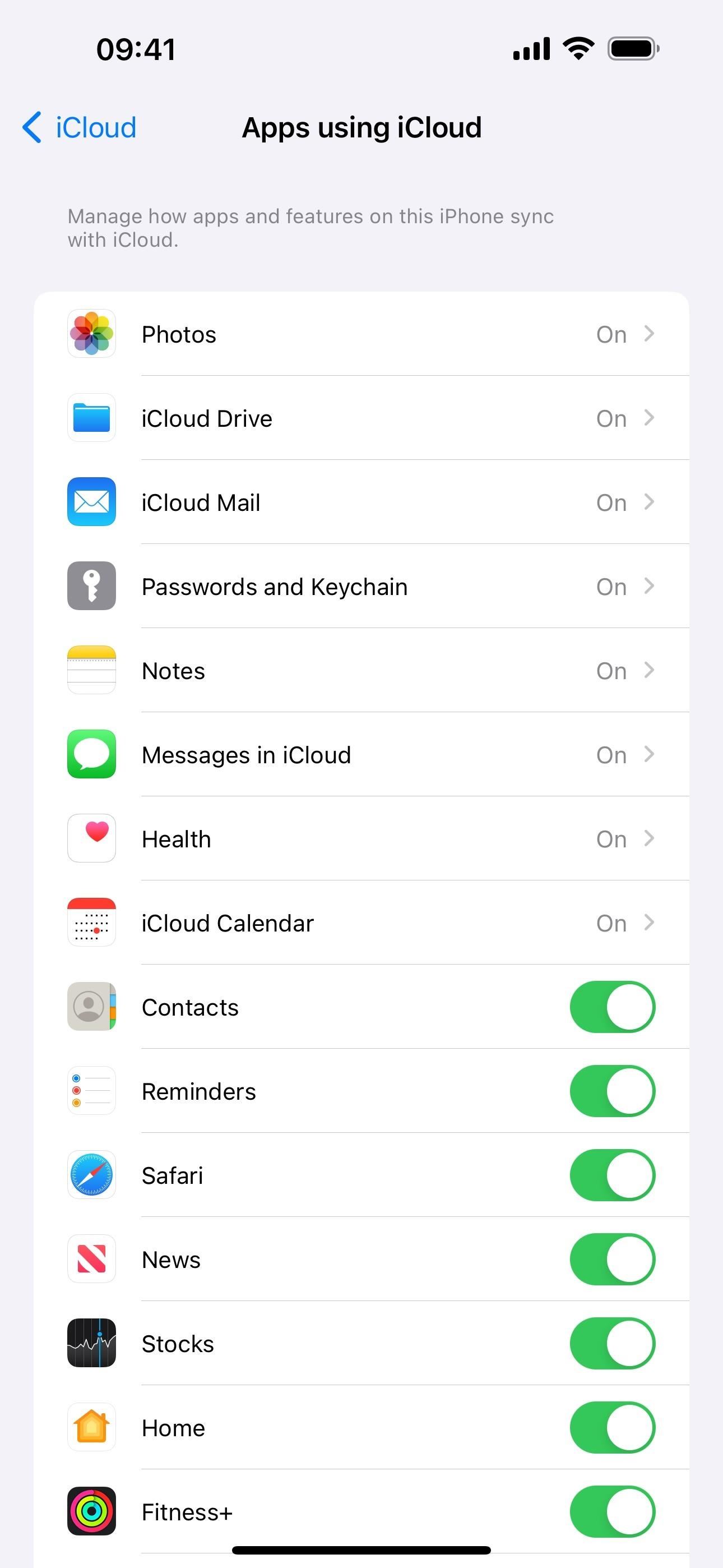Open Passwords and Keychain settings
The height and width of the screenshot is (1568, 723).
(x=361, y=586)
